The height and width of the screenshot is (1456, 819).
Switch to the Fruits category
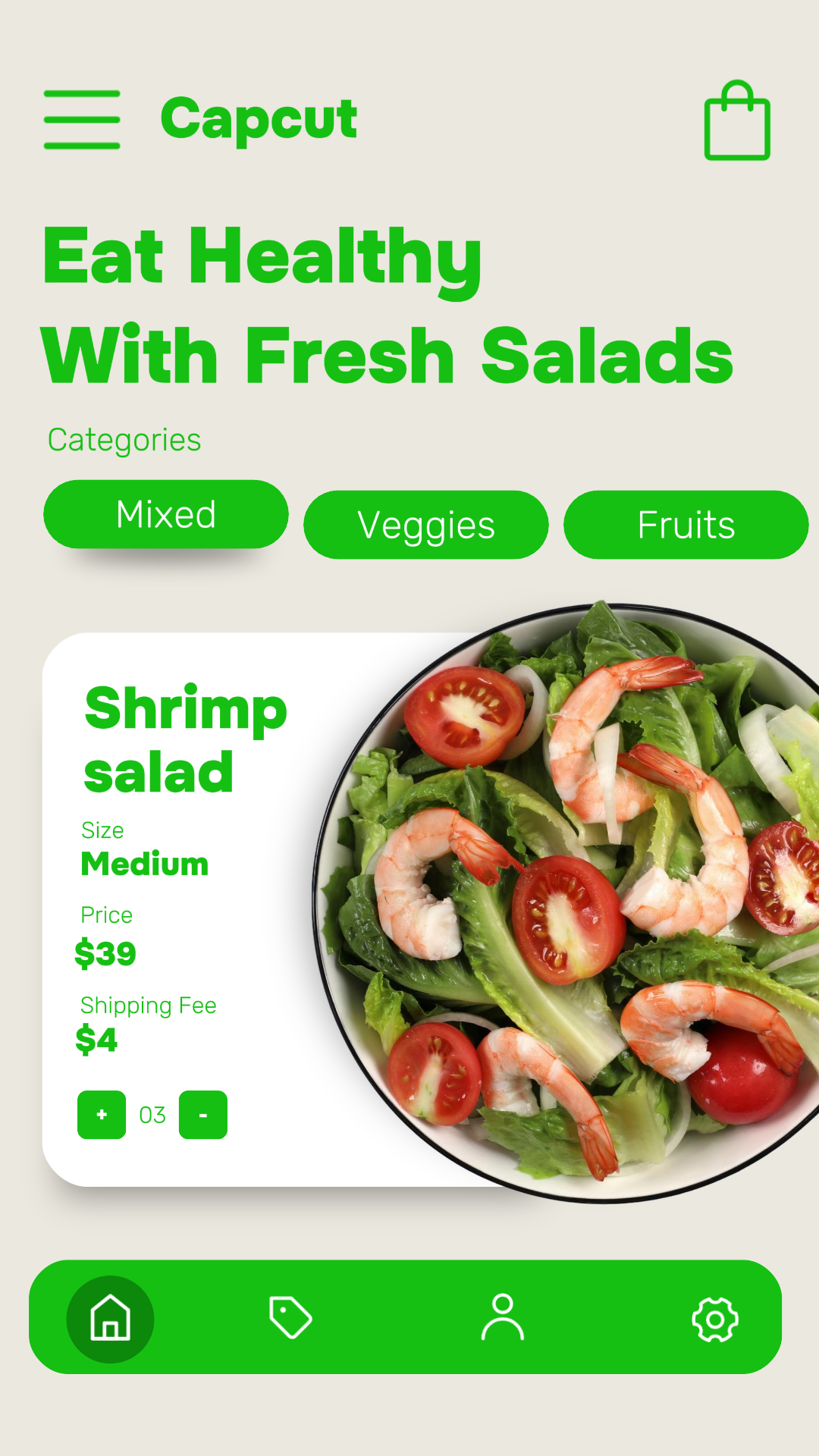tap(686, 525)
